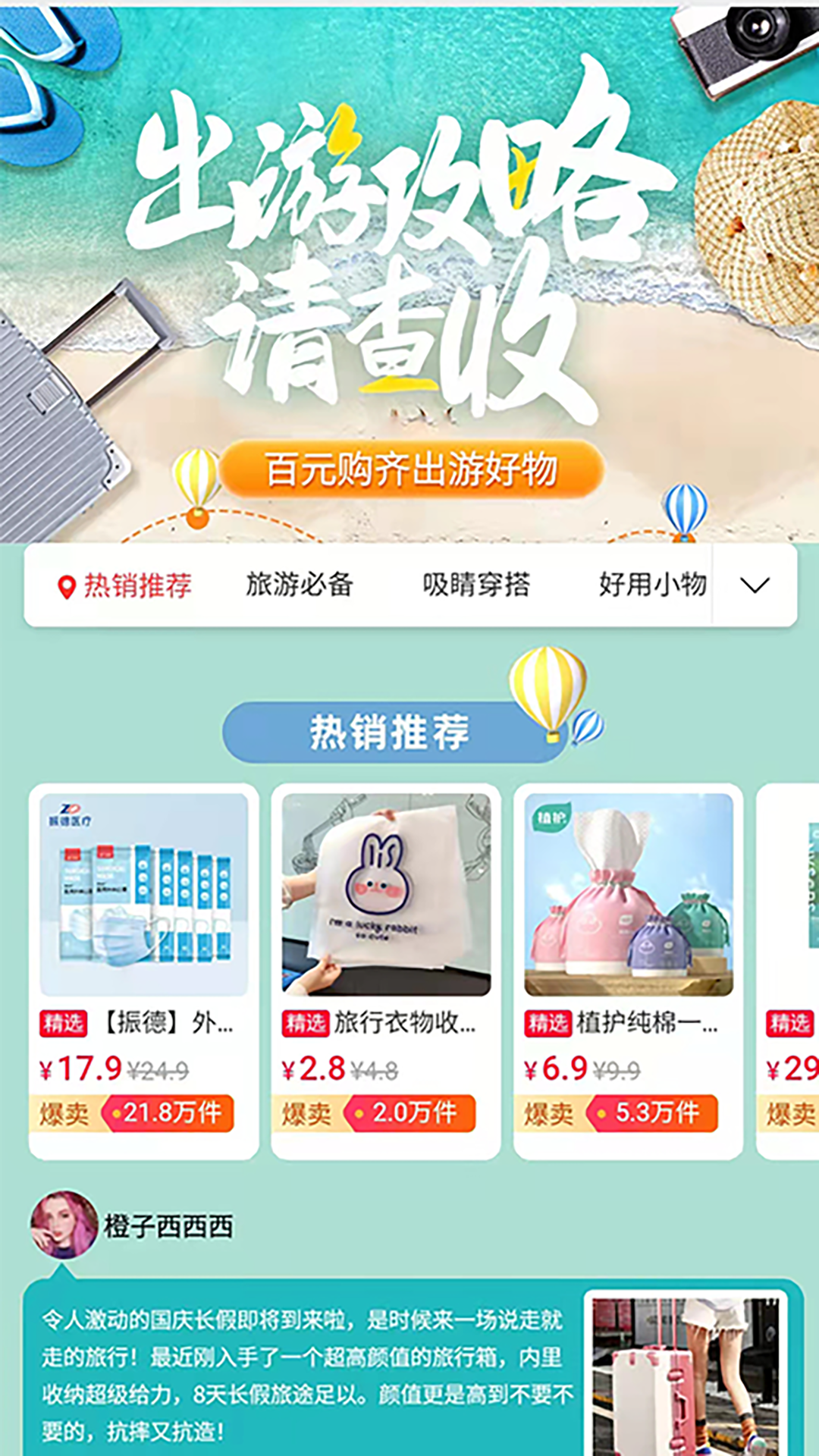Click the red location pin icon beside 热销推荐
This screenshot has width=819, height=1456.
click(68, 584)
